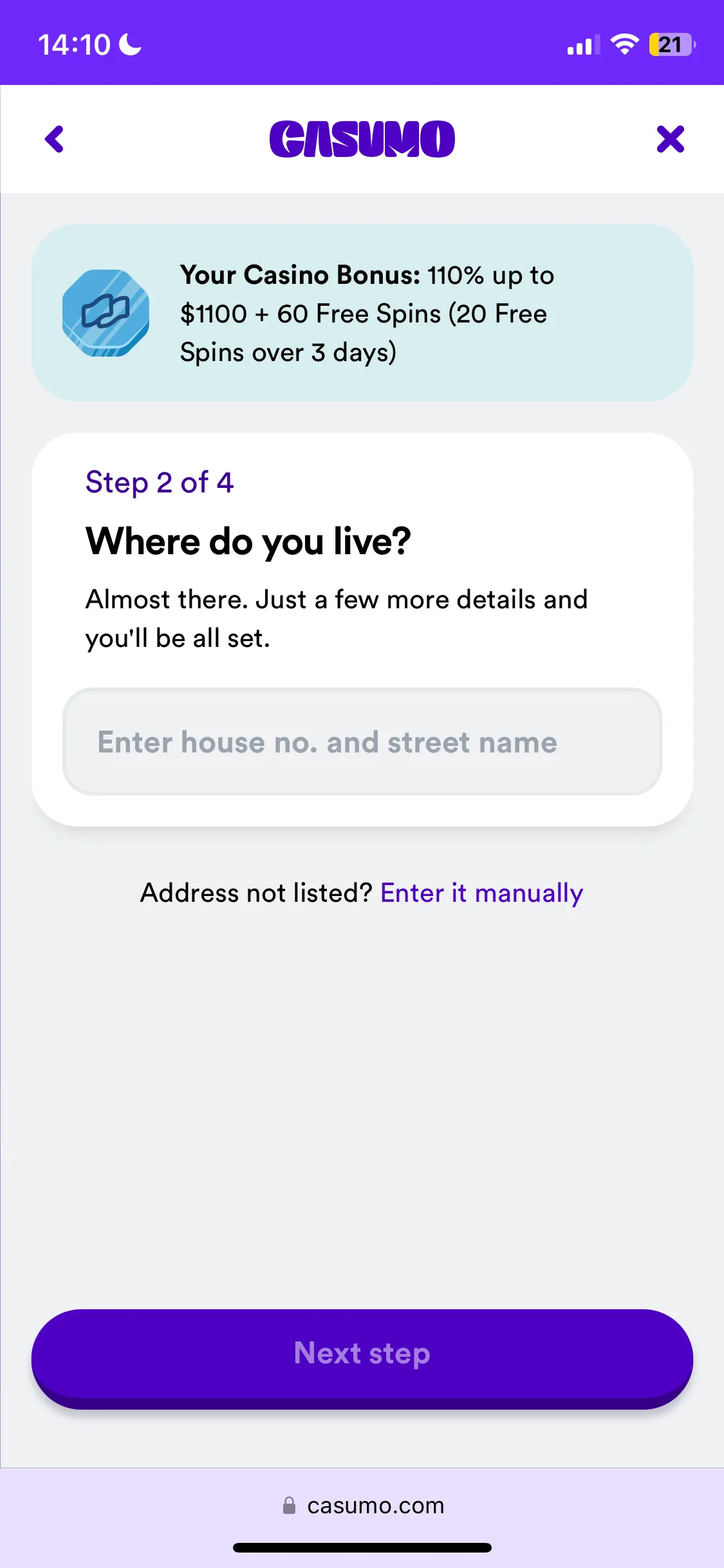Close the registration form
The image size is (724, 1568).
[x=670, y=139]
